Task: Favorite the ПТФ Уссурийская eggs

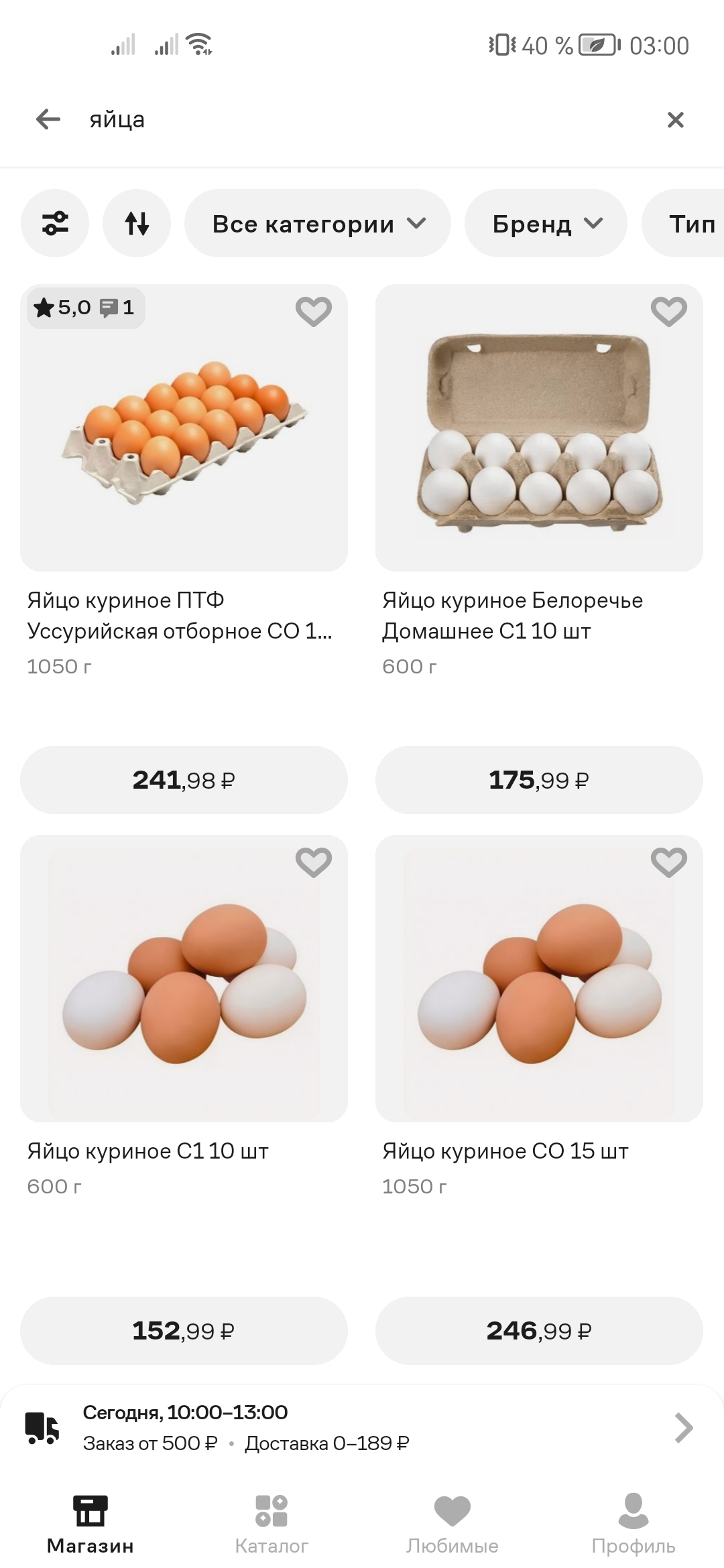Action: 314,312
